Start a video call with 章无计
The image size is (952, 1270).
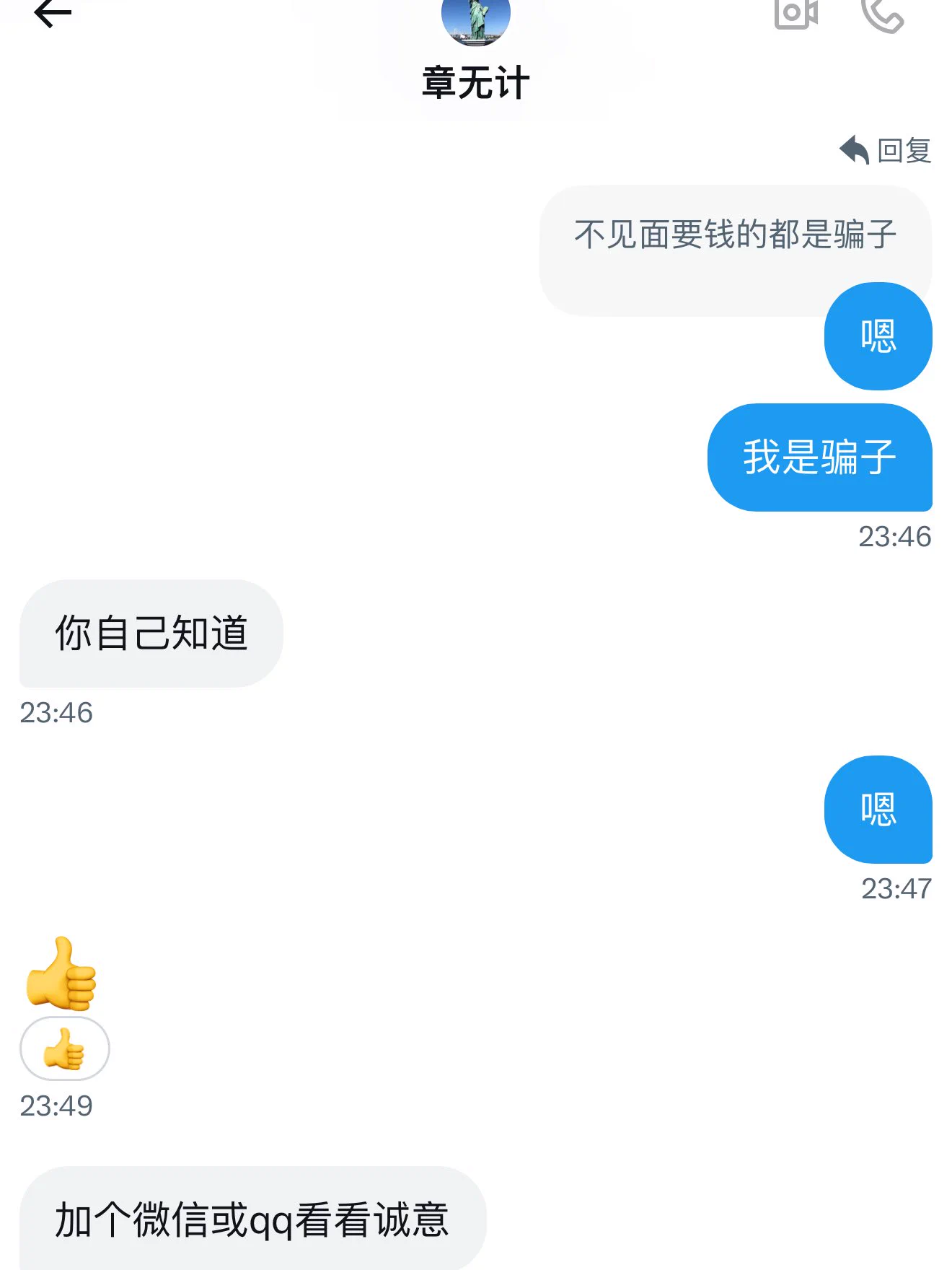pyautogui.click(x=795, y=13)
